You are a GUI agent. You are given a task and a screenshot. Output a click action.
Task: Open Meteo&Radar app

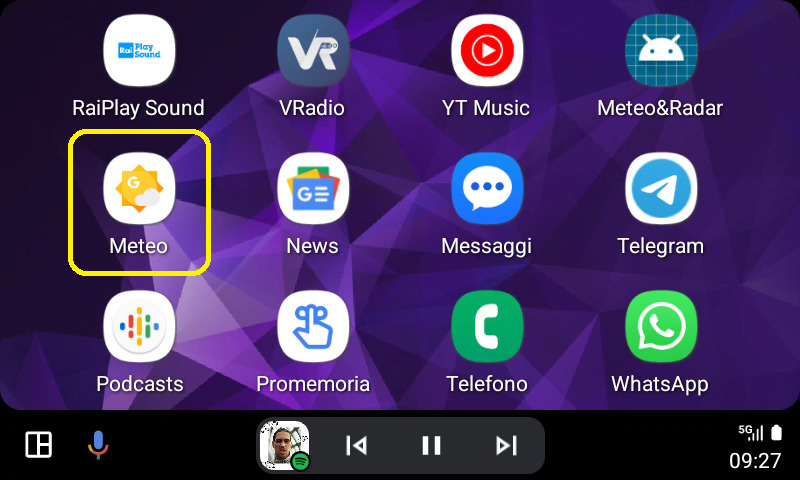pos(660,51)
